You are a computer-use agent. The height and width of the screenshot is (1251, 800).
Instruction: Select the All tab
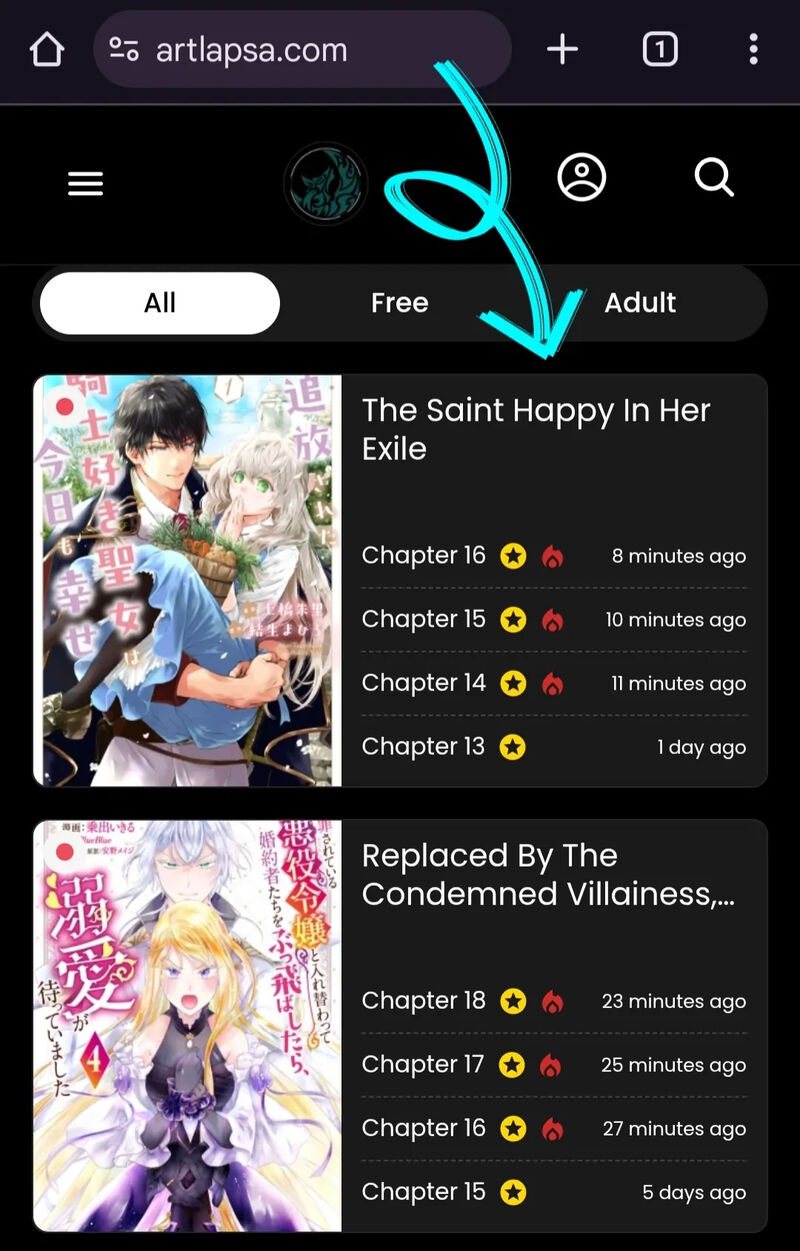coord(160,303)
